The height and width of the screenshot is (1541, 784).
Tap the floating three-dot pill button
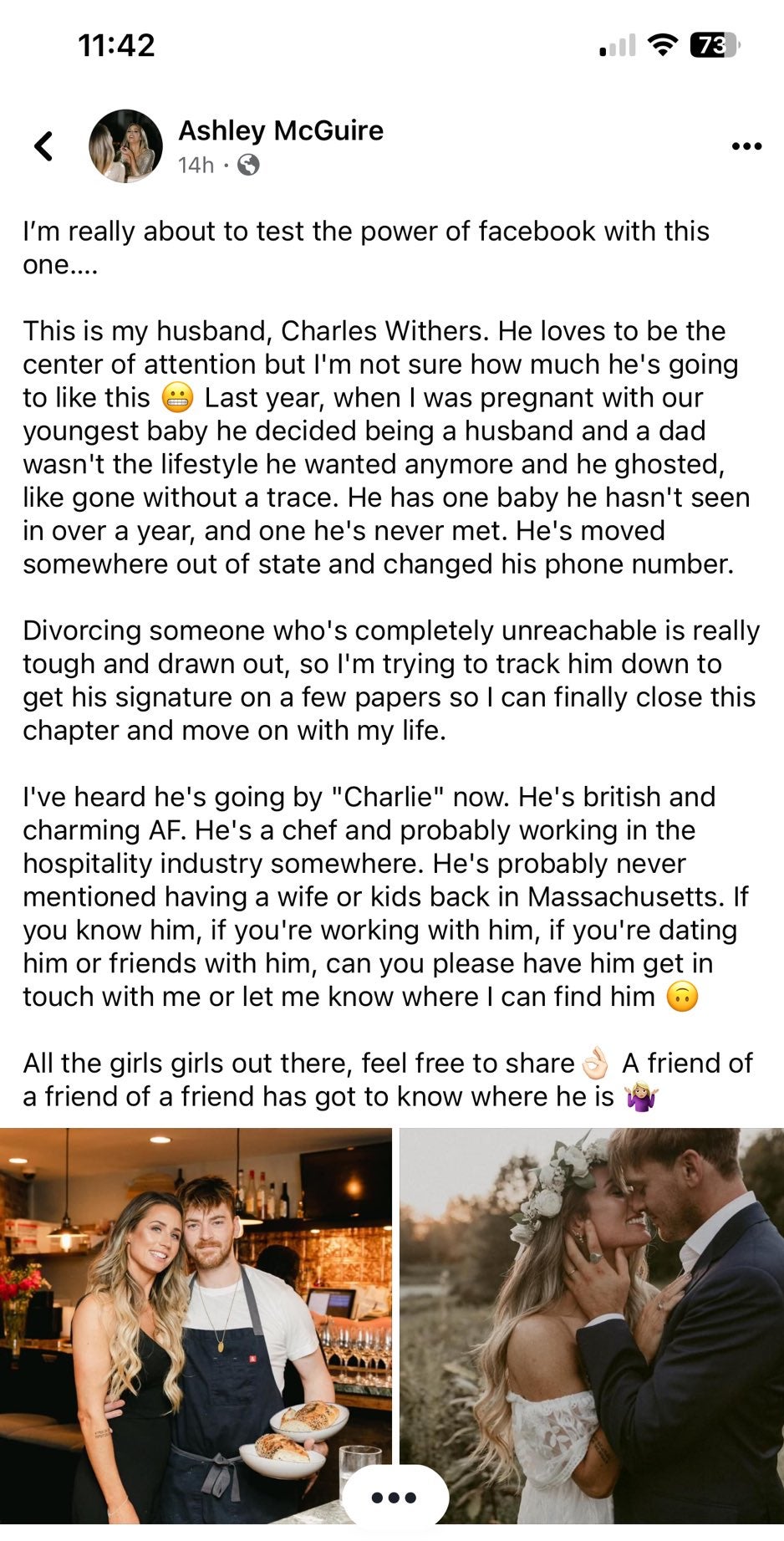[394, 1497]
